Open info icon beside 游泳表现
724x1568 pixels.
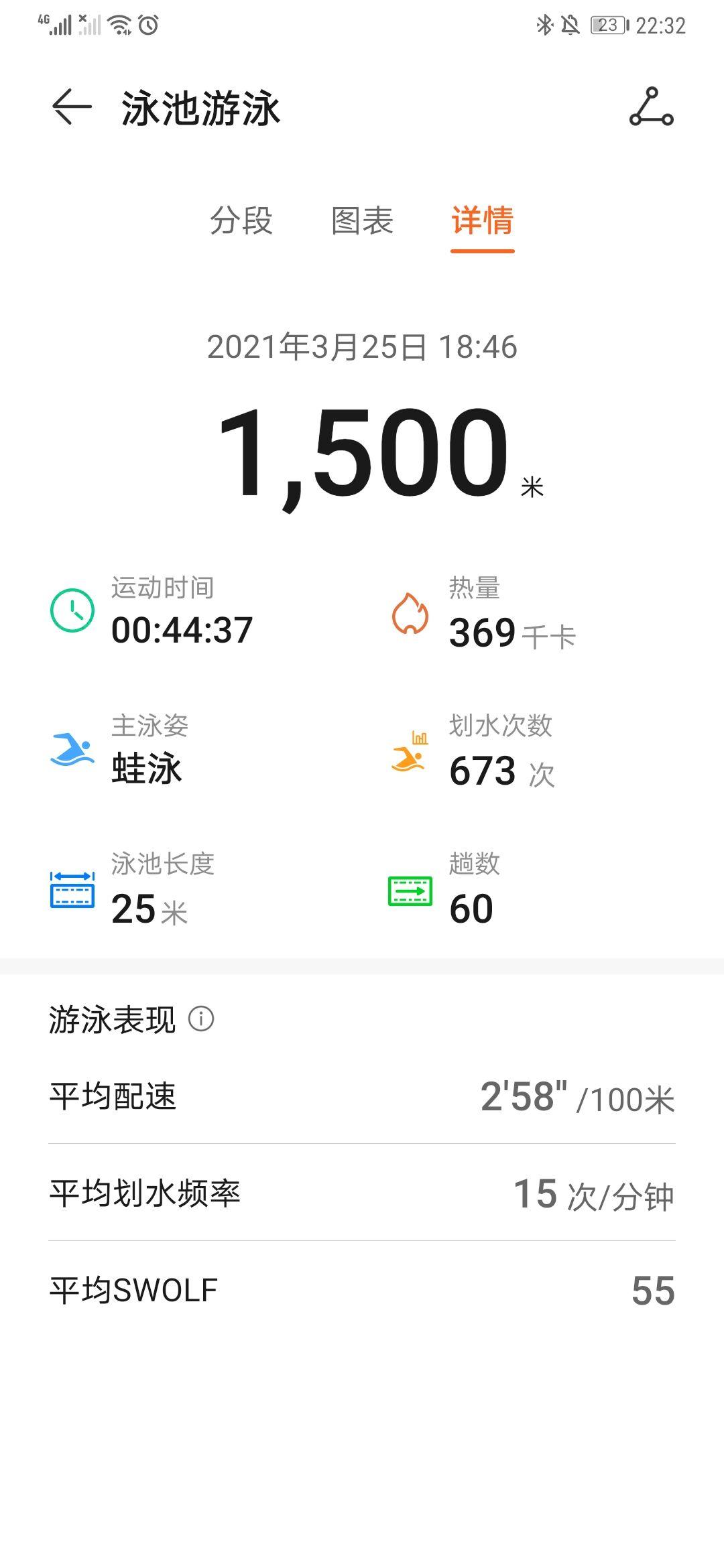pos(201,1019)
